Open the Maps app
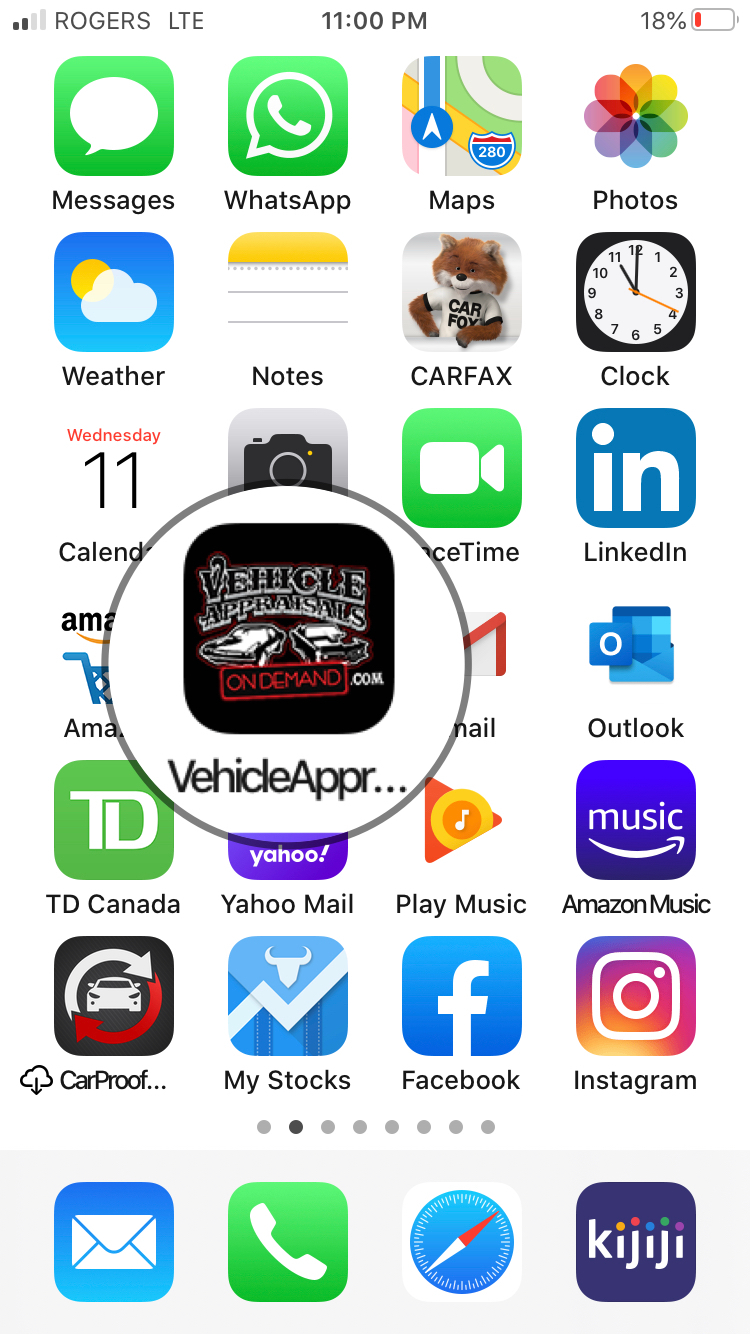Screen dimensions: 750x1334 tap(462, 116)
